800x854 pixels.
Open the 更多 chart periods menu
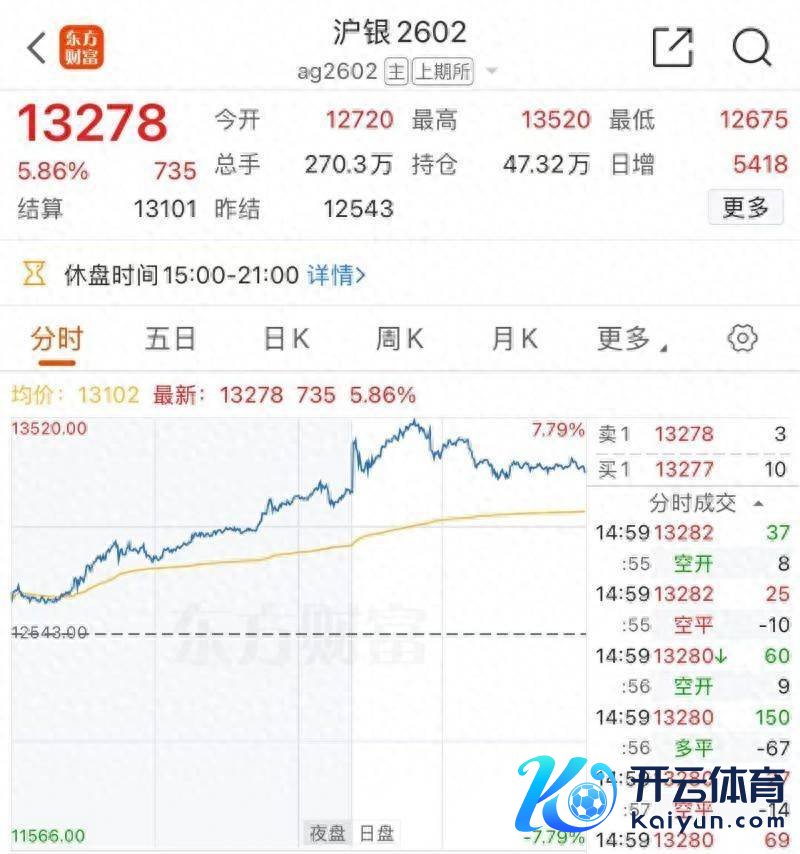pyautogui.click(x=629, y=339)
